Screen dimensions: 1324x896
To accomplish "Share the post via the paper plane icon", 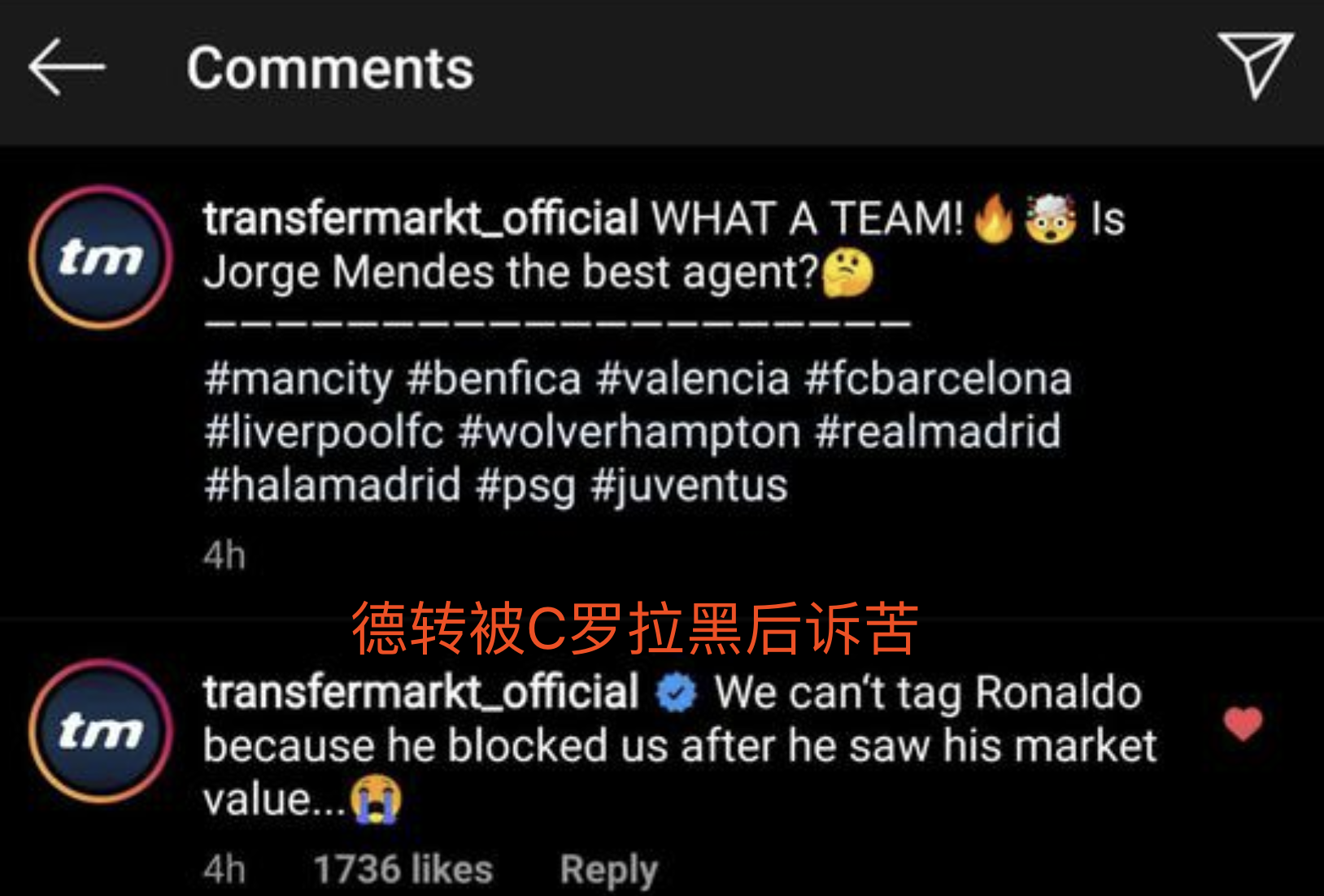I will tap(1255, 65).
